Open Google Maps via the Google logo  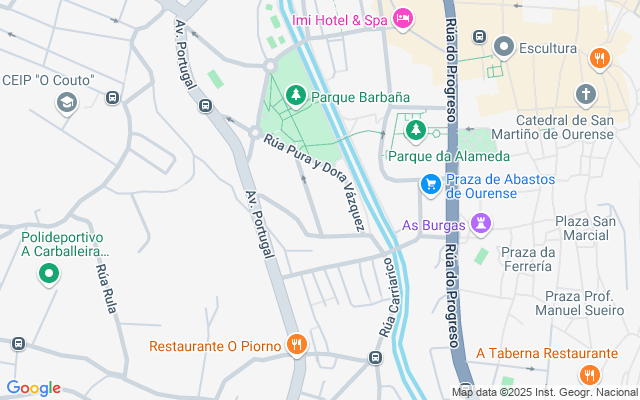click(34, 388)
